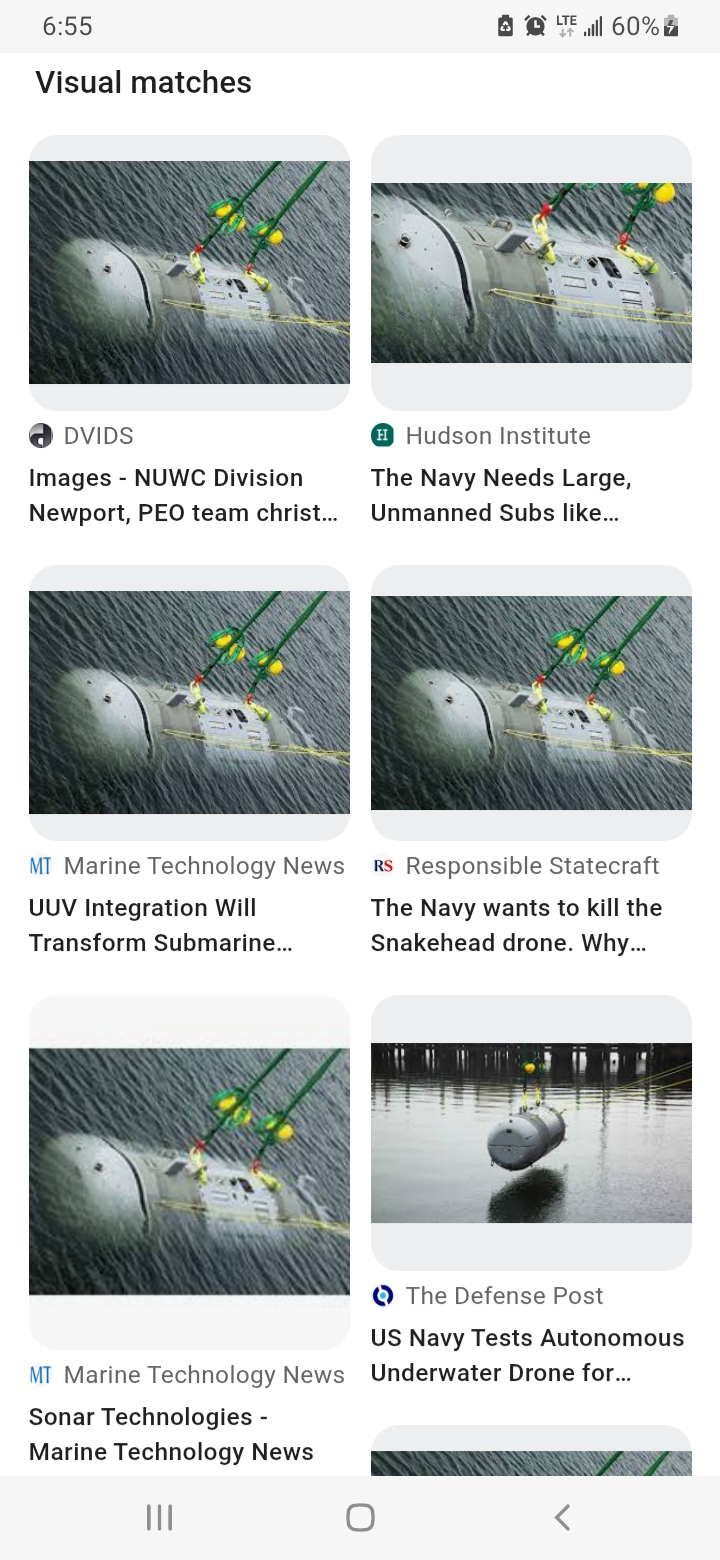Open the DVIDS NUWC Division Newport result
The image size is (720, 1560).
tap(189, 332)
